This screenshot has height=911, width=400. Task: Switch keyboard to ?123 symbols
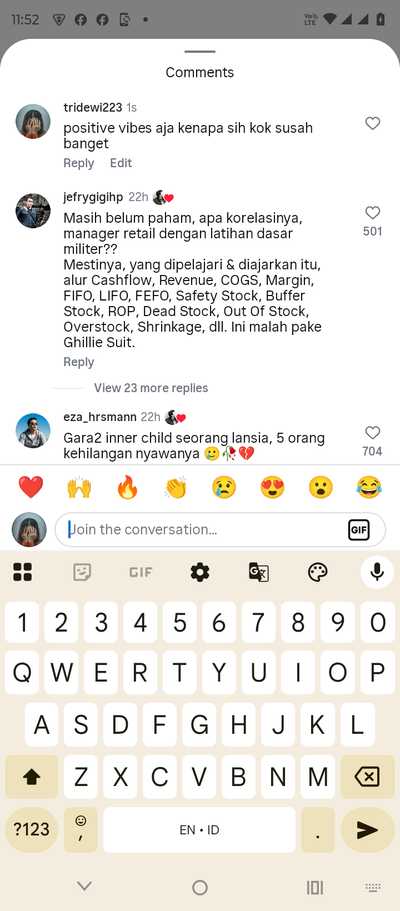[x=31, y=830]
